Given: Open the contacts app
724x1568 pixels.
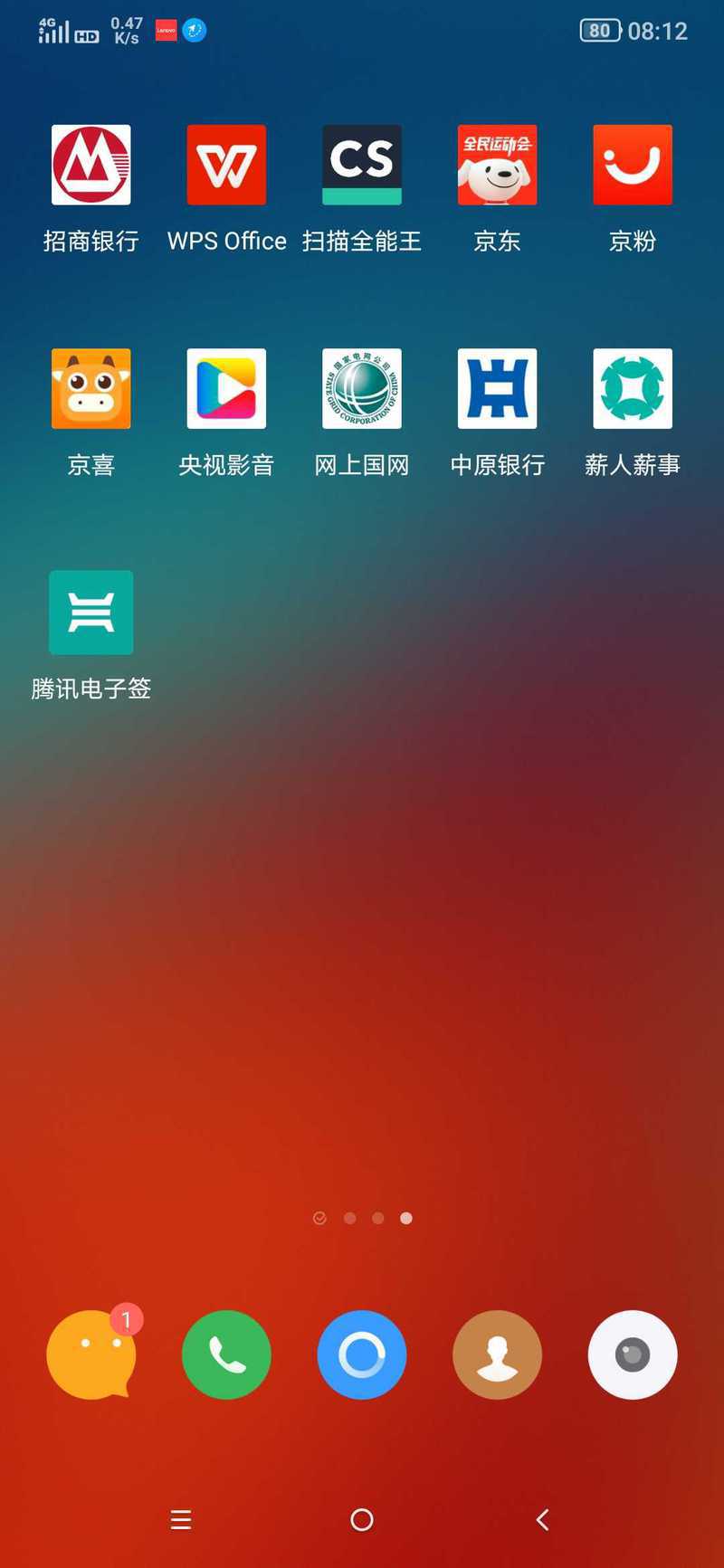Looking at the screenshot, I should [497, 1354].
